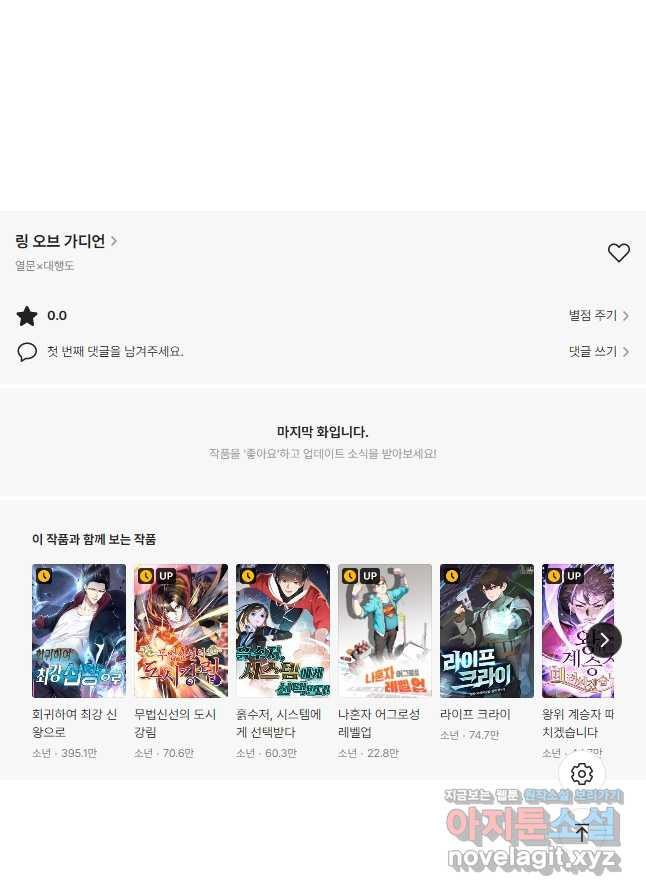Open the viewer settings gear
This screenshot has height=896, width=646.
[582, 774]
